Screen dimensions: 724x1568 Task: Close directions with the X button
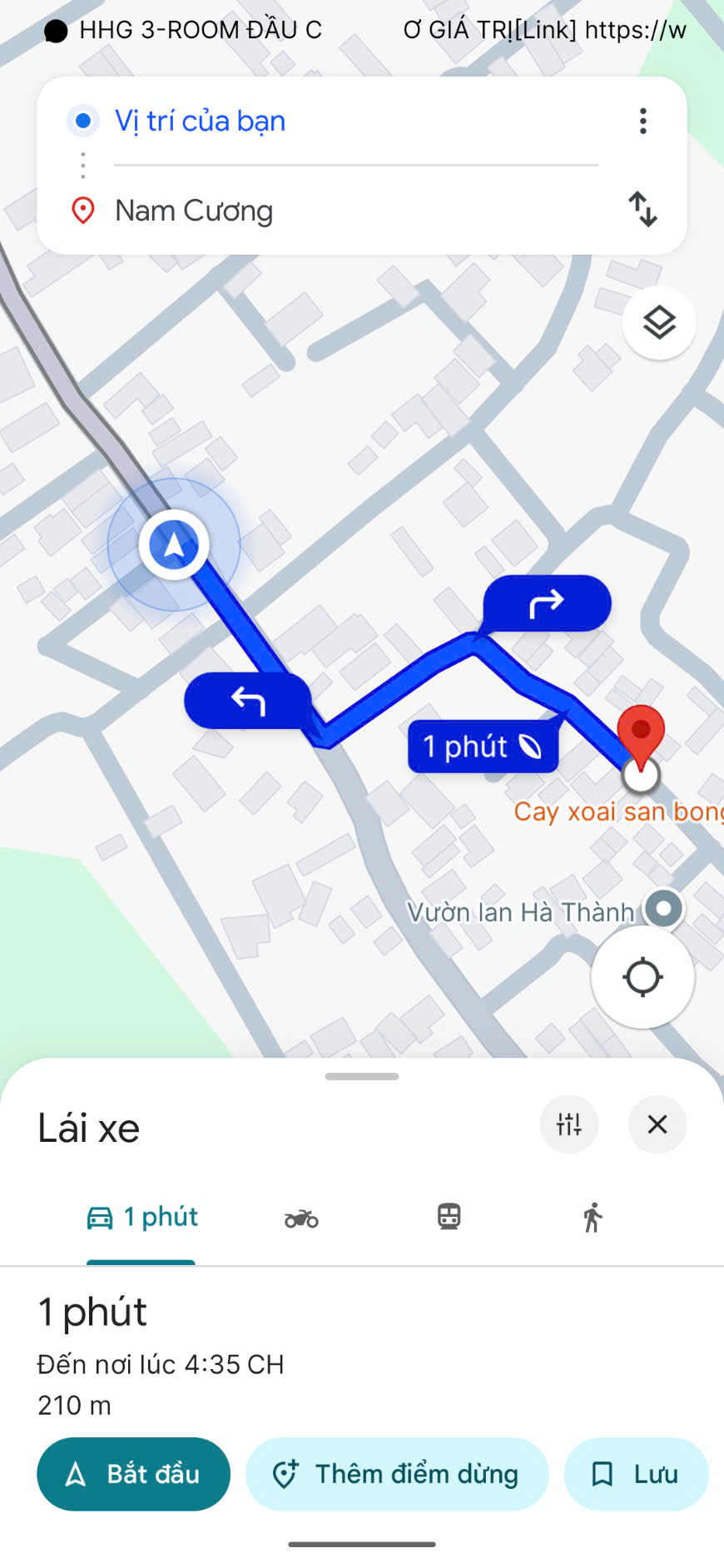click(657, 1124)
